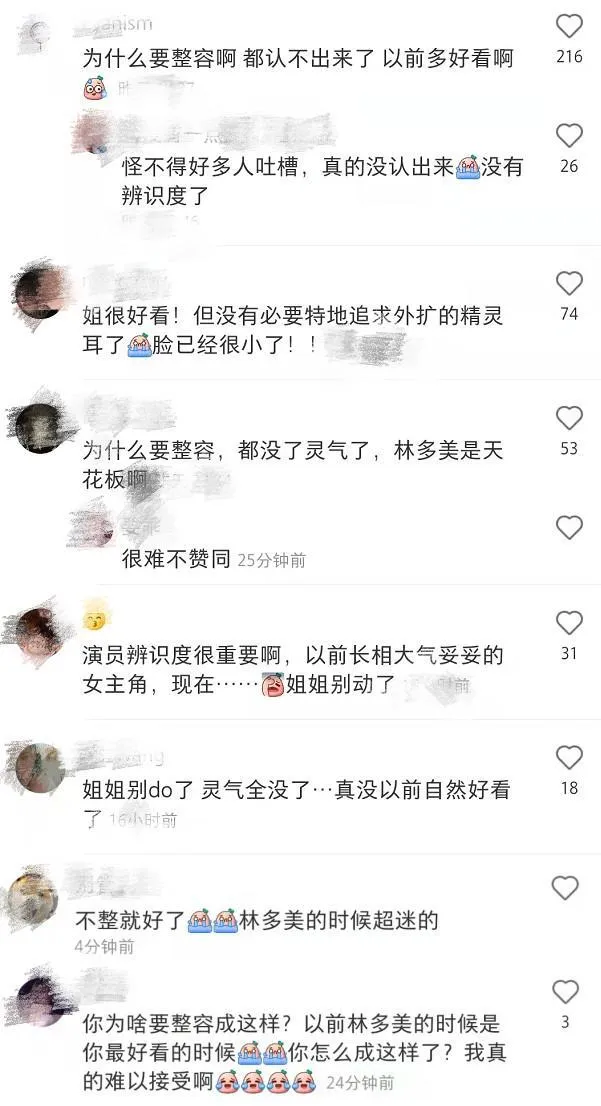
Task: Like the comment 不整就好了
Action: click(565, 888)
